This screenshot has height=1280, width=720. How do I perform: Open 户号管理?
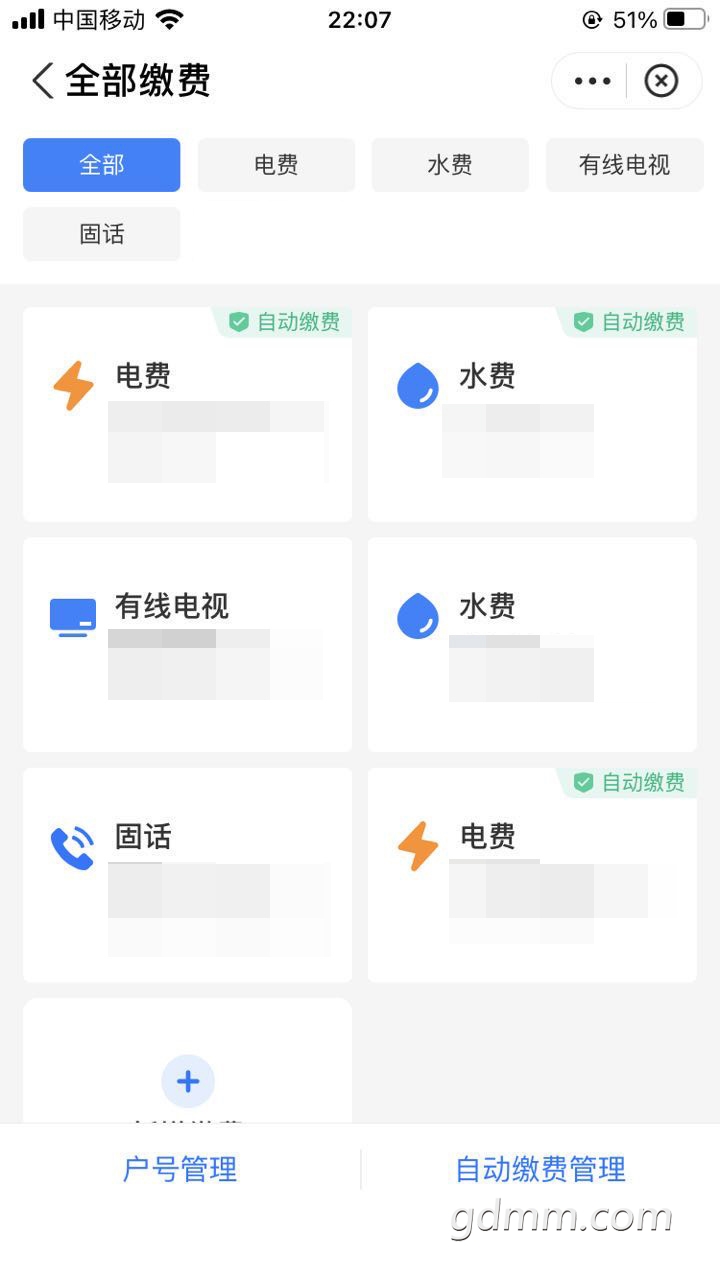[180, 1169]
